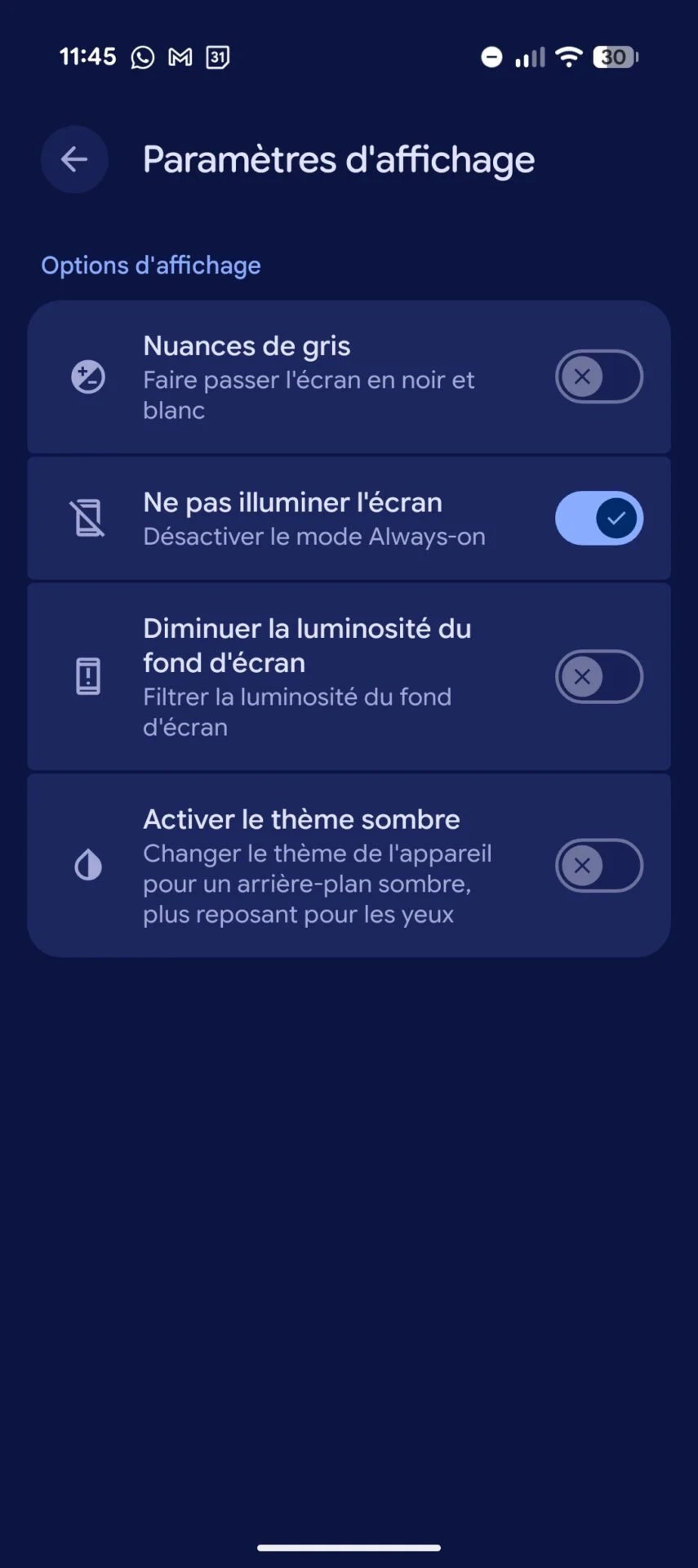This screenshot has width=698, height=1568.
Task: Turn on Diminuer la luminosité du fond d'écran
Action: 599,676
